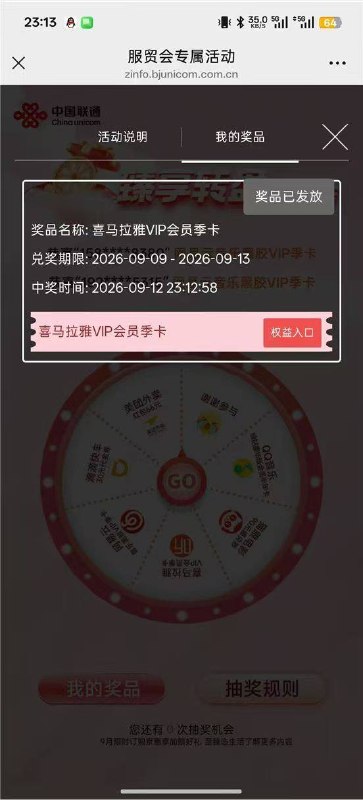Switch to the 活动说明 tab
The height and width of the screenshot is (800, 363).
coord(123,137)
